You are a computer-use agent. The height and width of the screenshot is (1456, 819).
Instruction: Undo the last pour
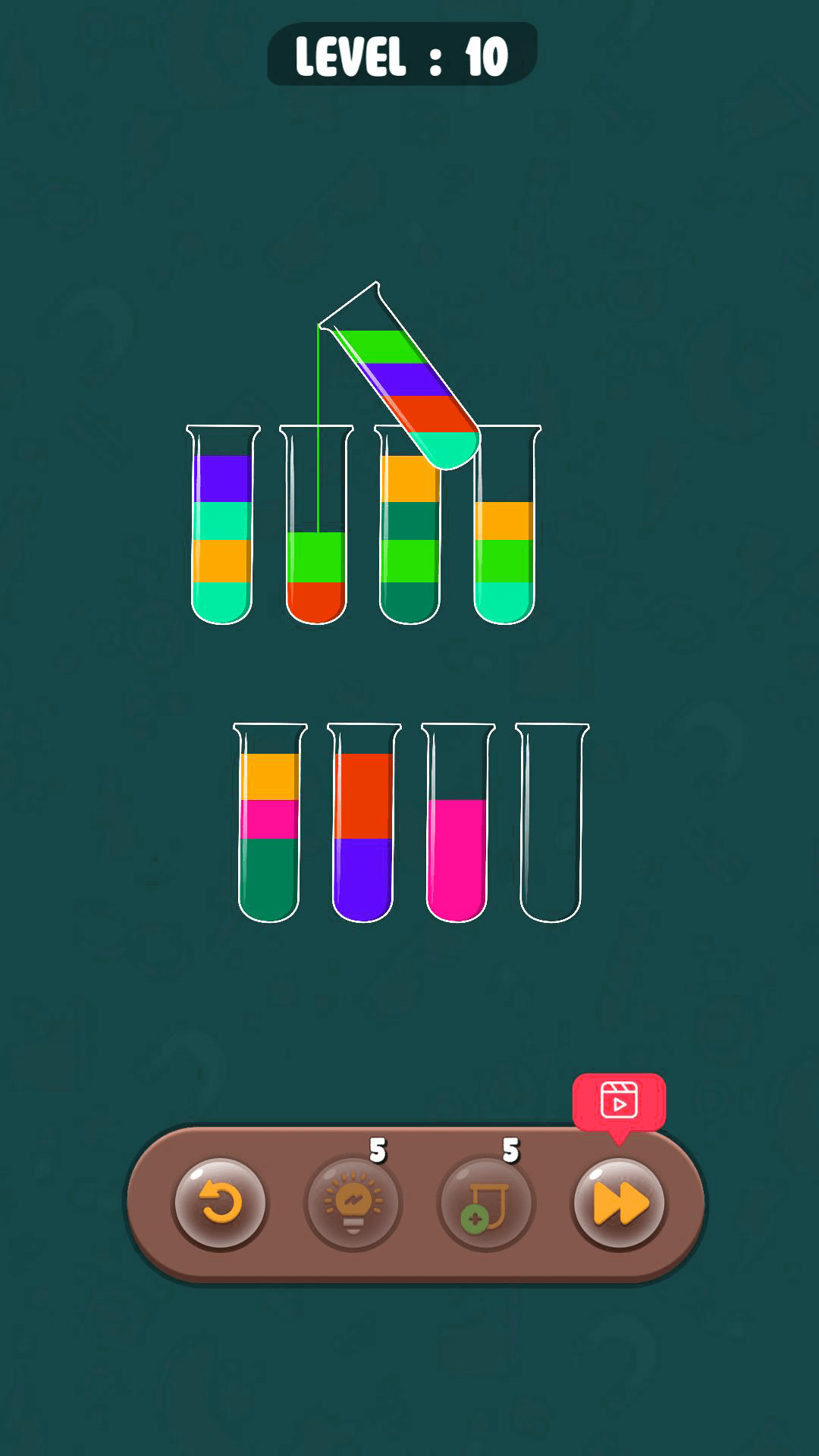[220, 1203]
